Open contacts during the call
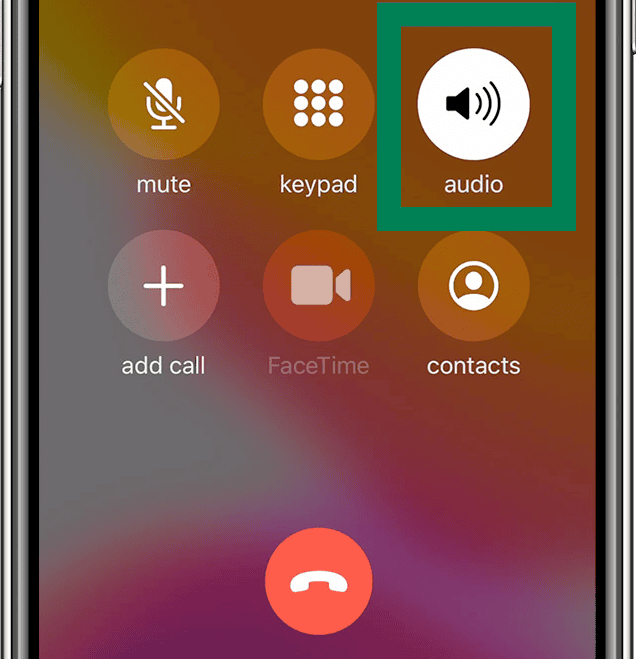Screen dimensions: 636x659 473,287
